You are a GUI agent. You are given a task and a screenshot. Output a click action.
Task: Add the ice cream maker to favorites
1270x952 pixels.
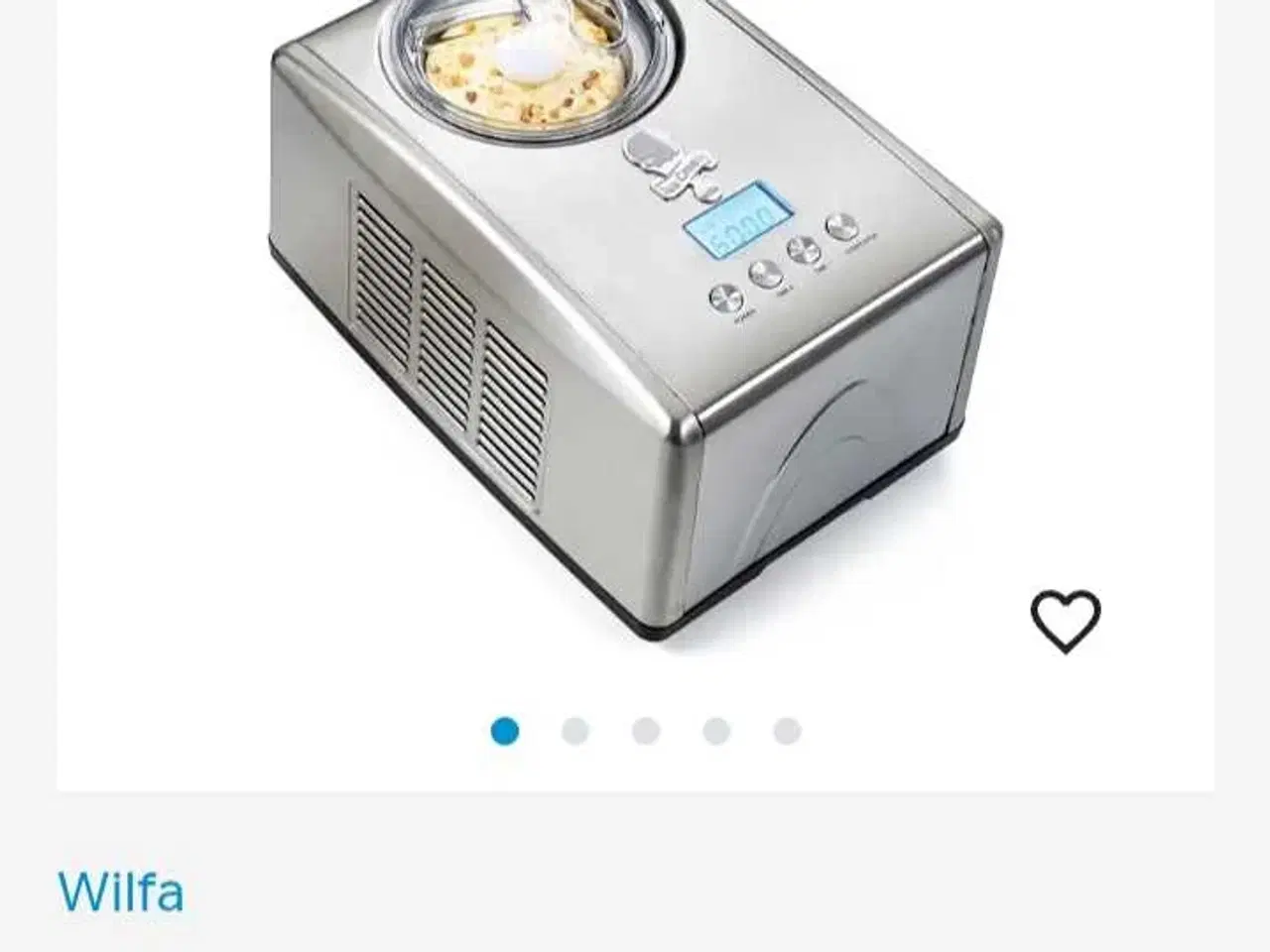point(1066,622)
